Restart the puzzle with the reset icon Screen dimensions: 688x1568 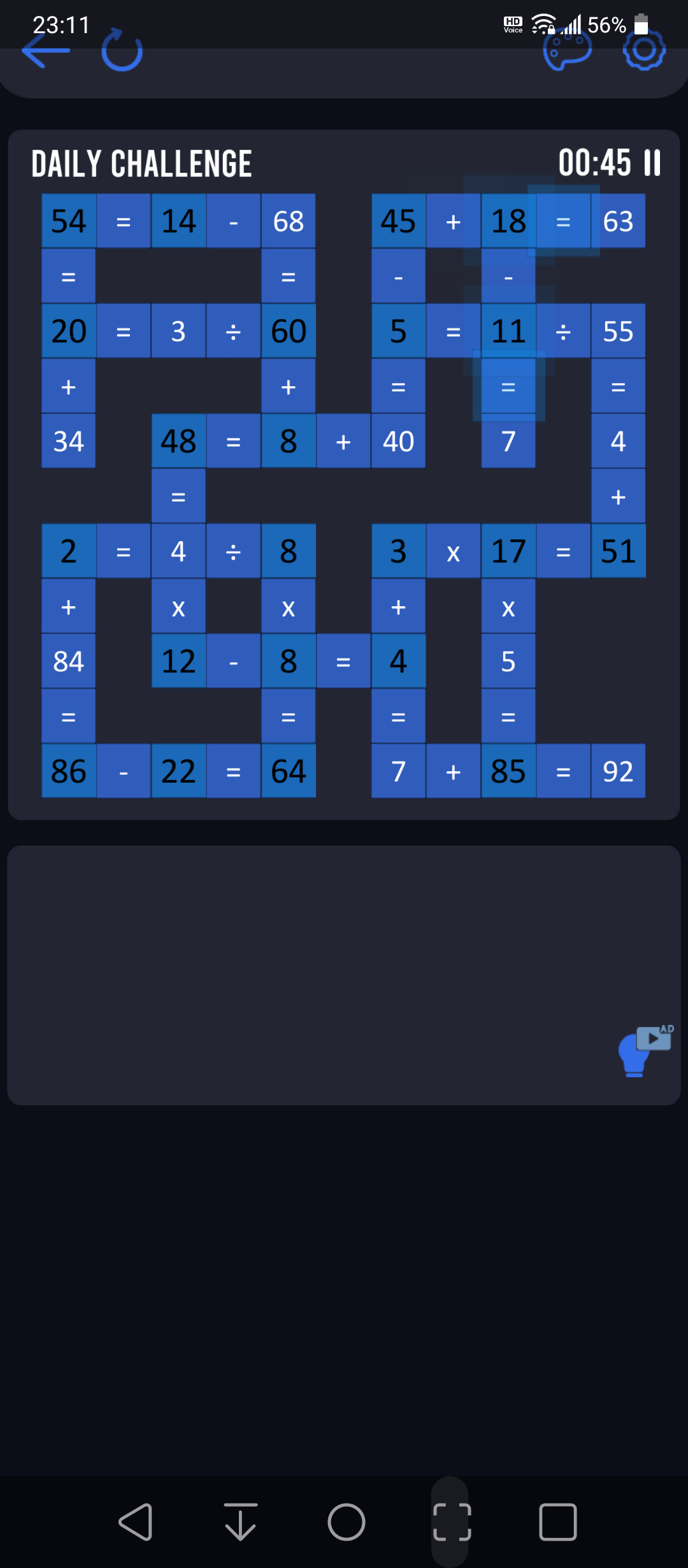[122, 50]
